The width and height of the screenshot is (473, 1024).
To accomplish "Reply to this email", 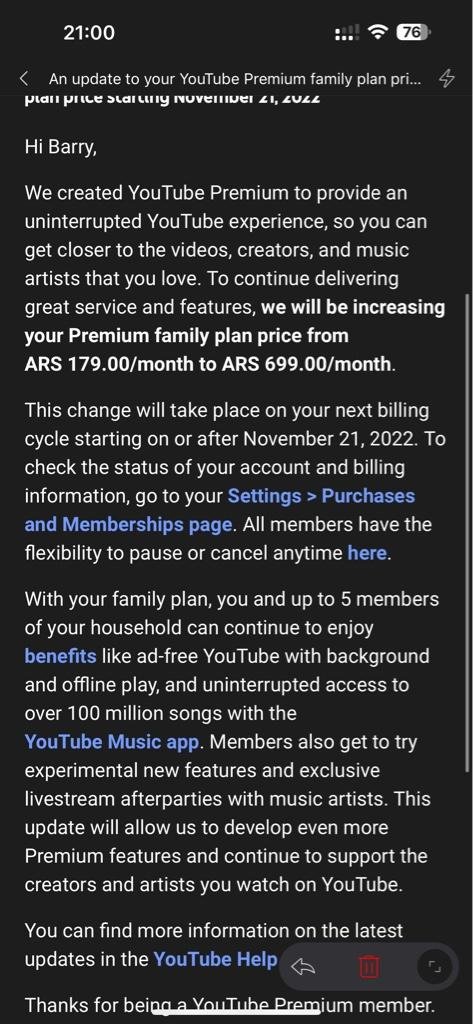I will pyautogui.click(x=304, y=967).
